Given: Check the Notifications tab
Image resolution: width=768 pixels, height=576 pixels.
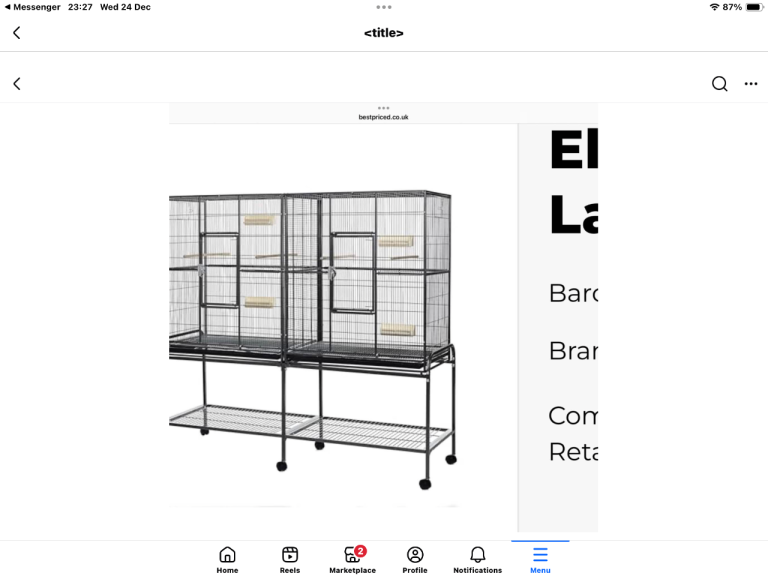Looking at the screenshot, I should click(477, 559).
